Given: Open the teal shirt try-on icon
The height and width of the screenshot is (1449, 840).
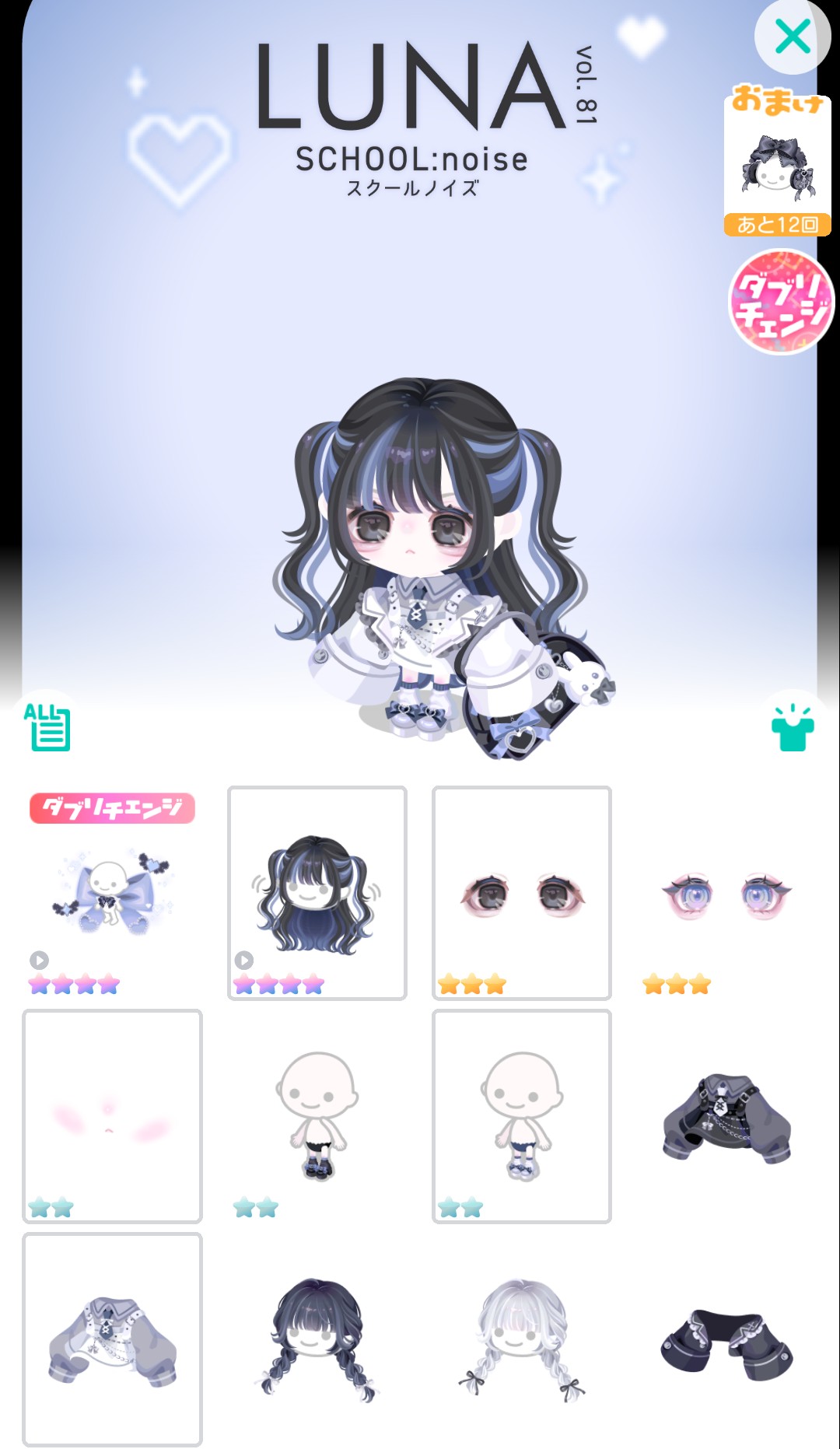Looking at the screenshot, I should (792, 729).
